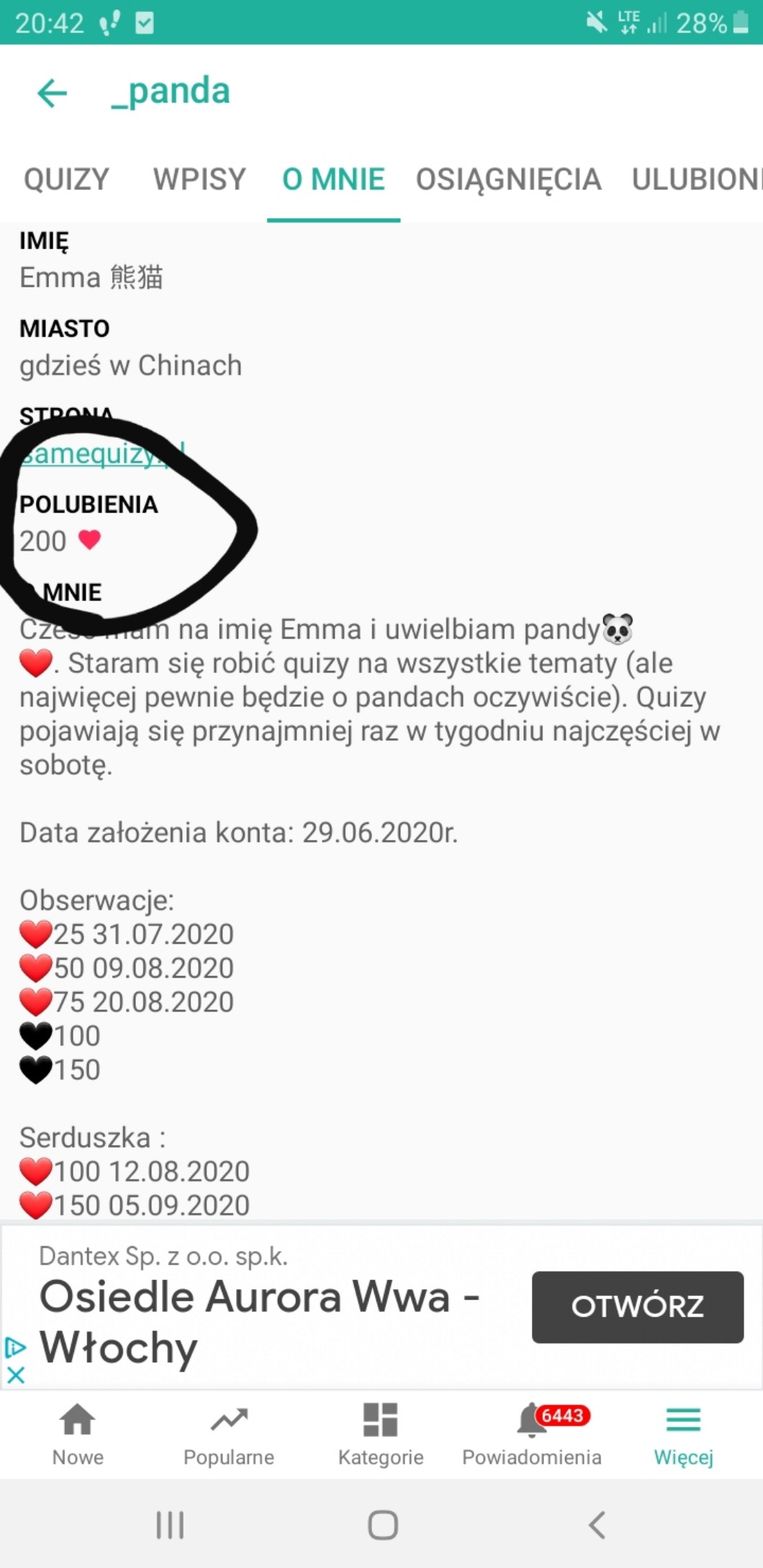The width and height of the screenshot is (763, 1568).
Task: Go back using the arrow
Action: pyautogui.click(x=52, y=93)
